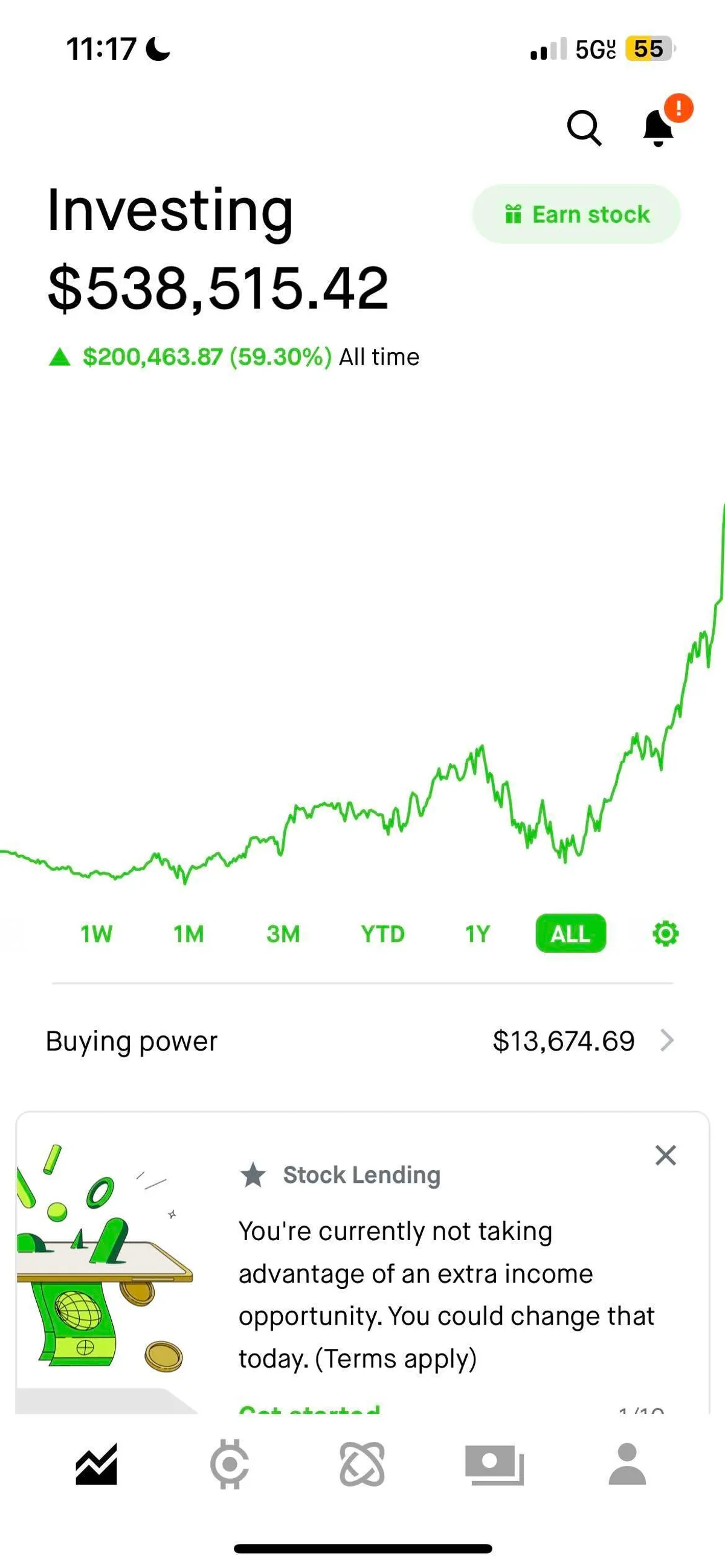
Task: Go to the investing chart tab
Action: (x=96, y=1464)
